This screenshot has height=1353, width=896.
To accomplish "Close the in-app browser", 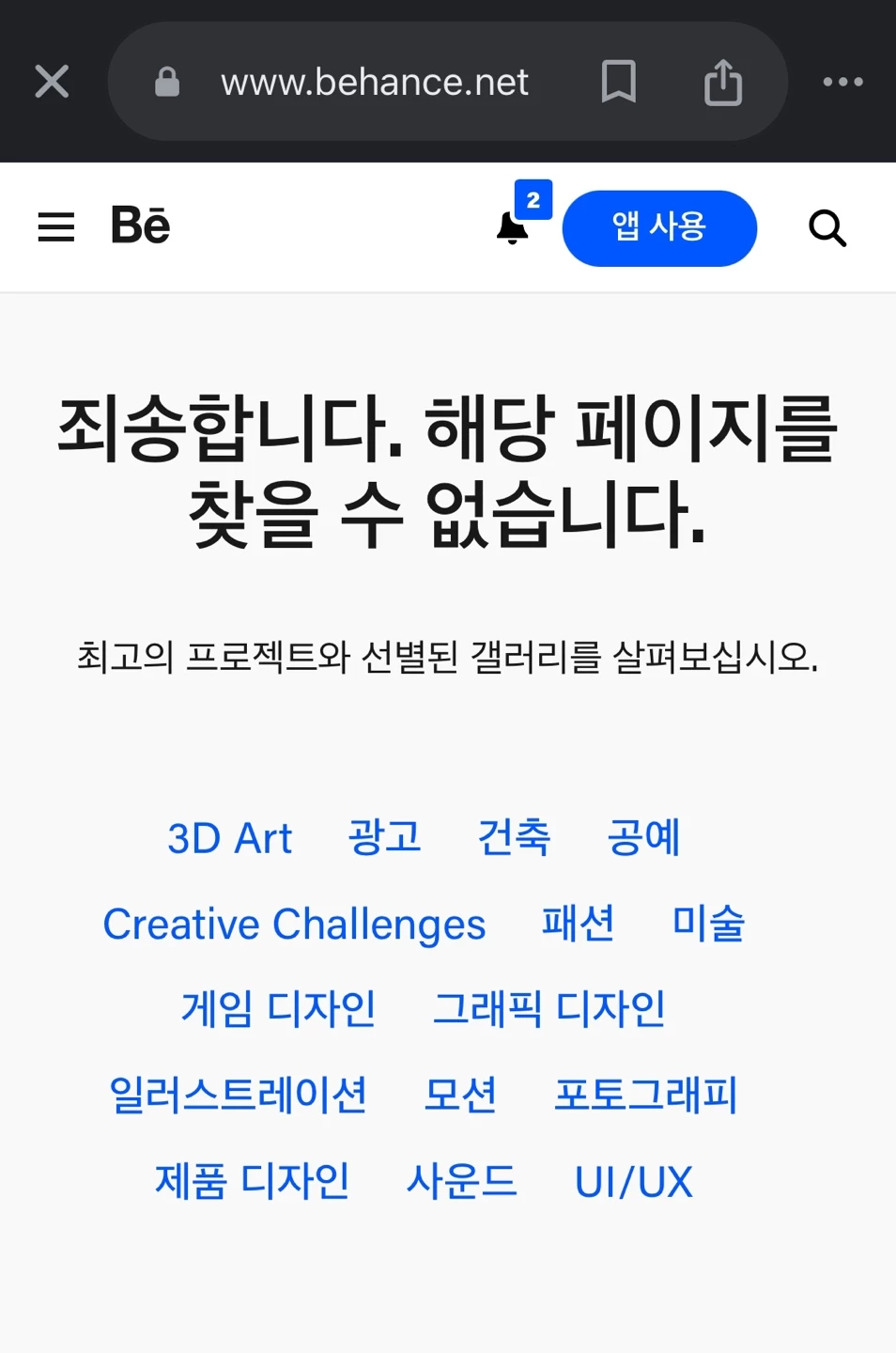I will point(52,82).
